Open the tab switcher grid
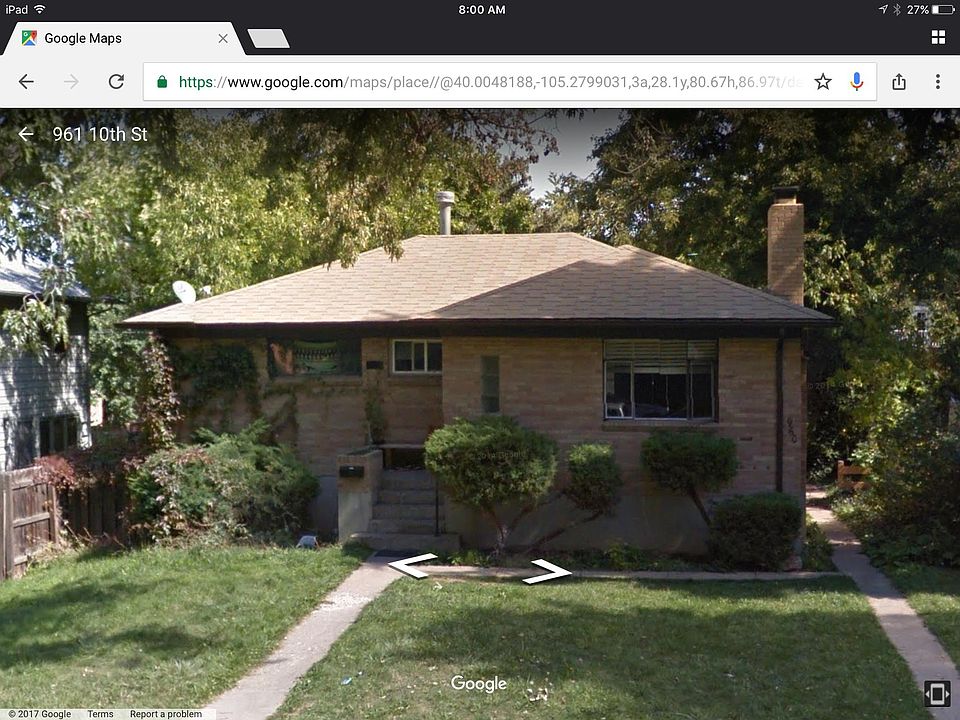Image resolution: width=960 pixels, height=720 pixels. tap(937, 37)
